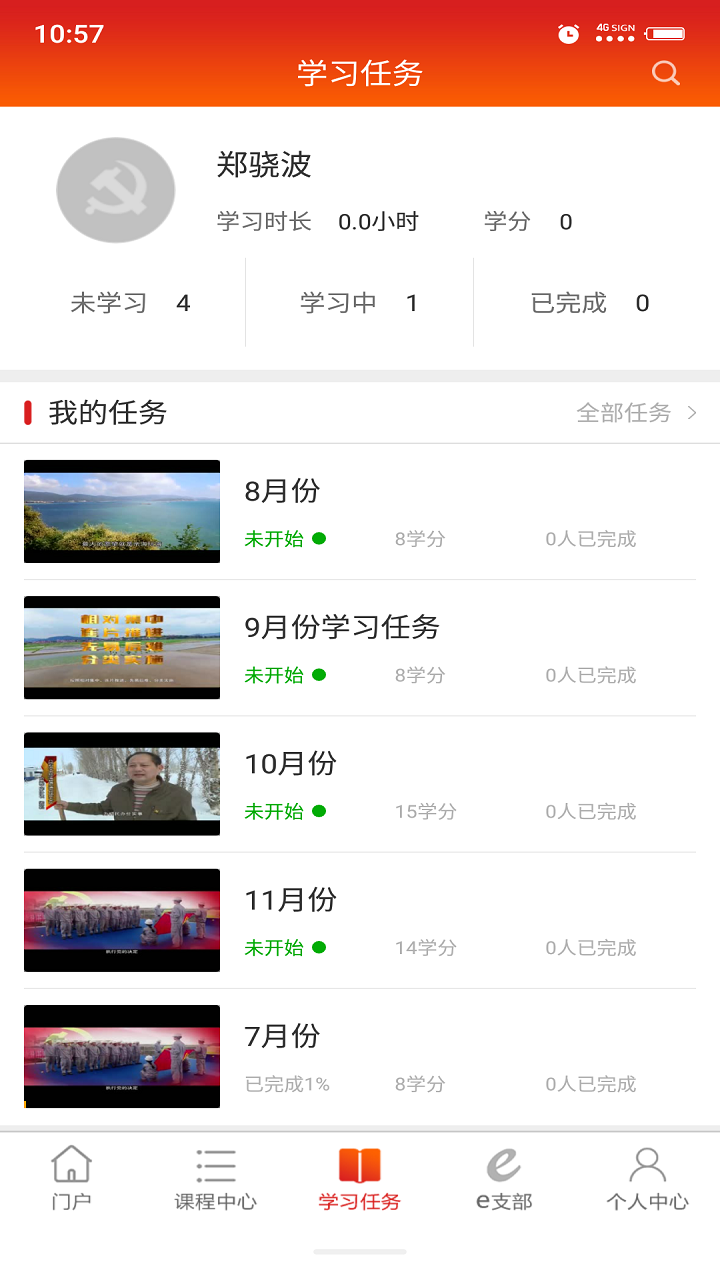Screen dimensions: 720x1280
Task: Tap the party emblem avatar image
Action: 115,189
